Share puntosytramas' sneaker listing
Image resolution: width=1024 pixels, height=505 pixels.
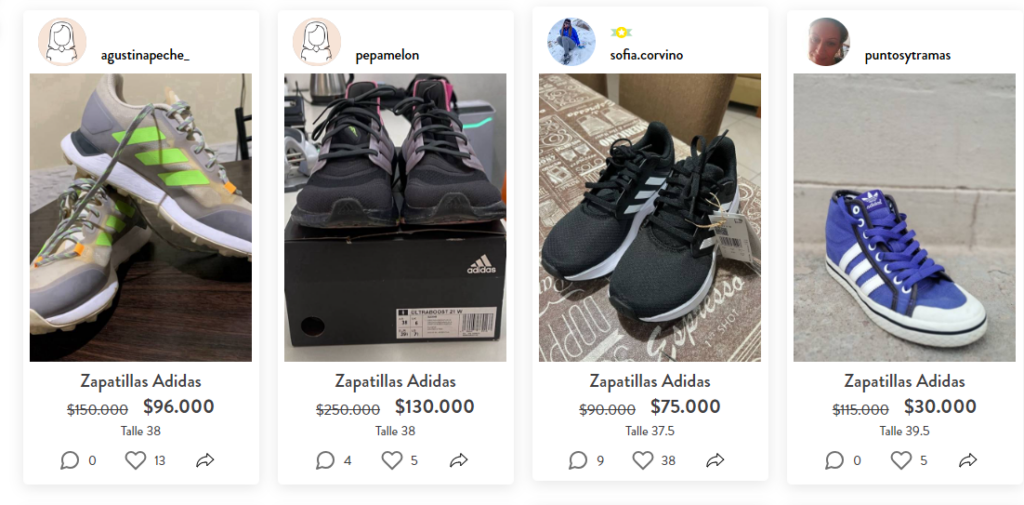(x=968, y=460)
